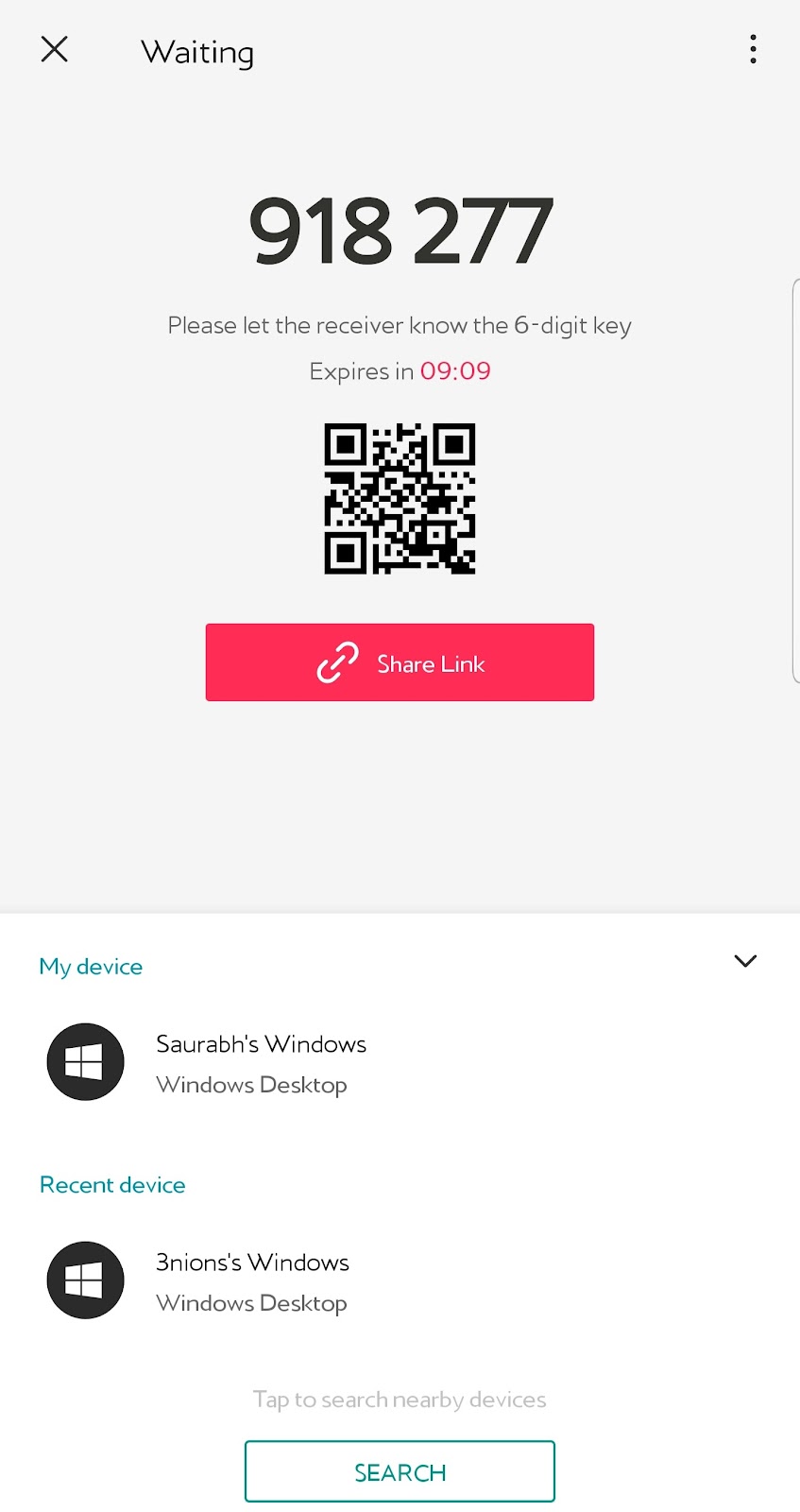
Task: Close the Waiting screen
Action: (55, 49)
